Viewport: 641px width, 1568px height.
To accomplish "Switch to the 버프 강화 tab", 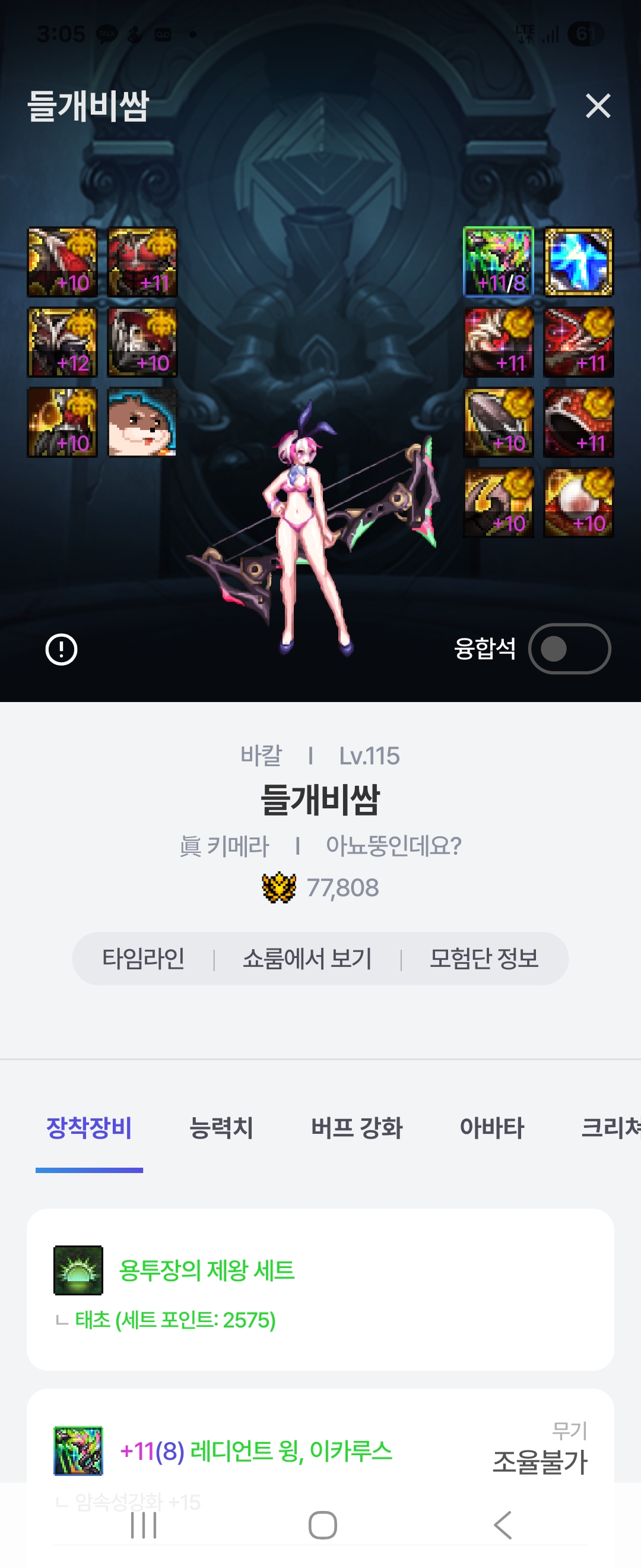I will pyautogui.click(x=356, y=1128).
